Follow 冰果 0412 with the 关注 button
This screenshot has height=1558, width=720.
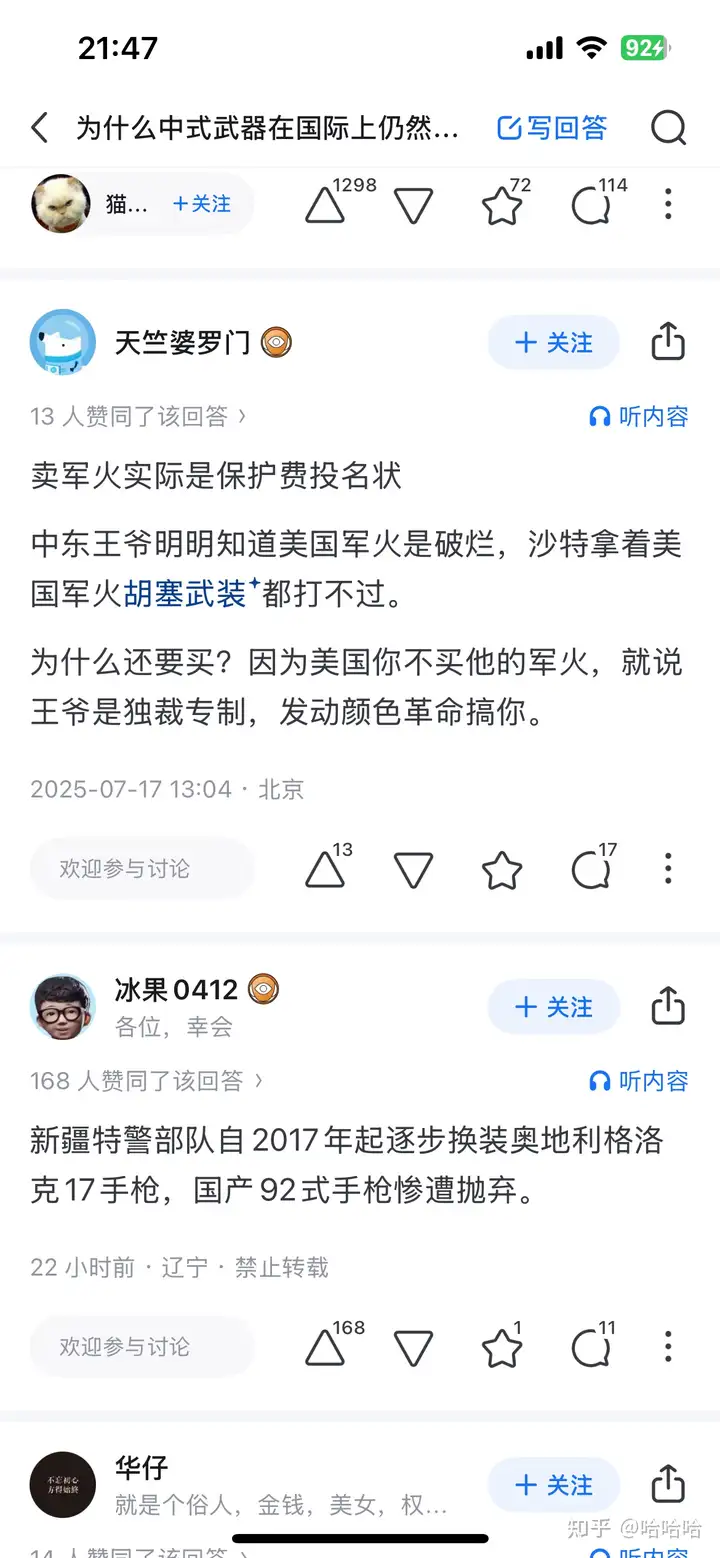(x=553, y=1007)
